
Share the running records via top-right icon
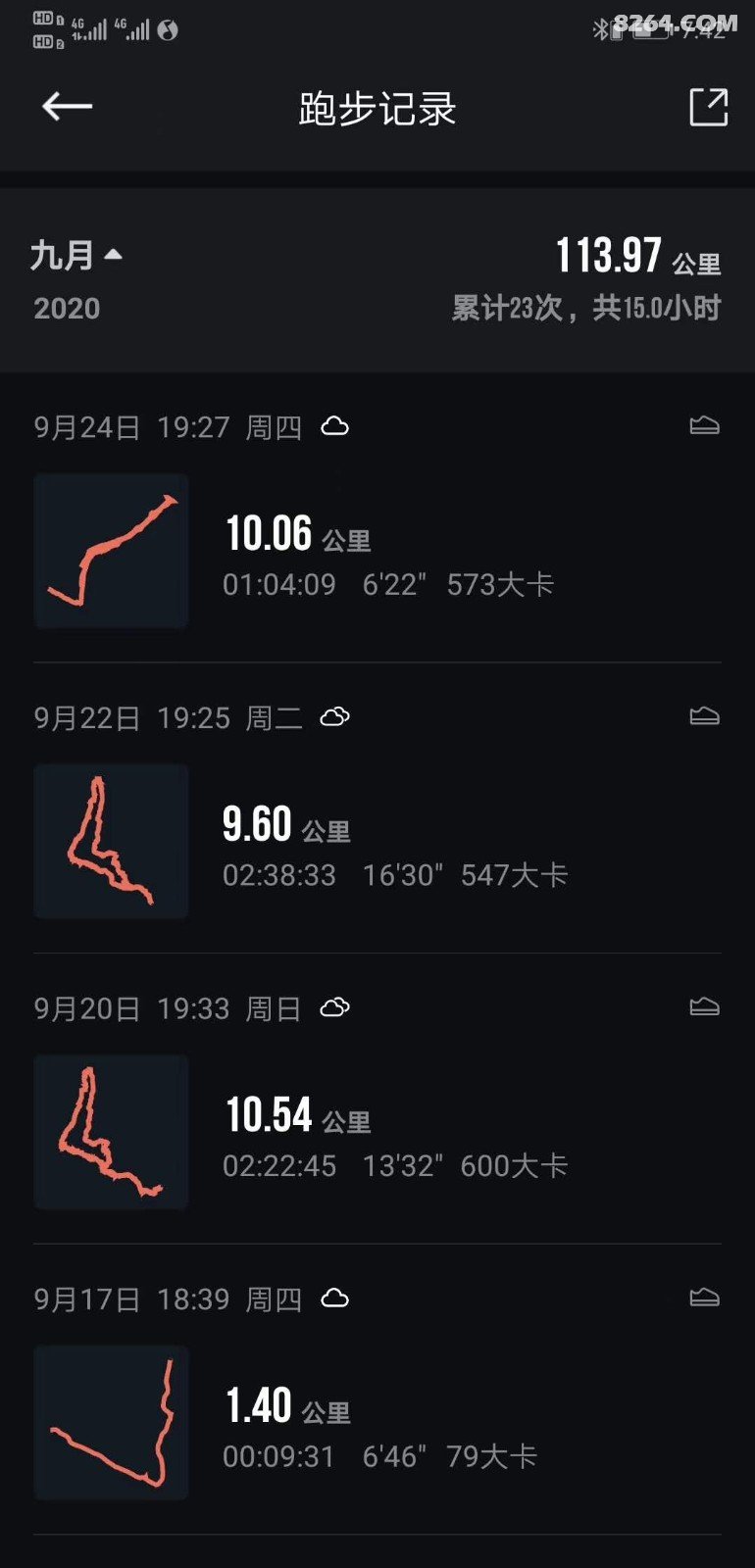tap(708, 107)
